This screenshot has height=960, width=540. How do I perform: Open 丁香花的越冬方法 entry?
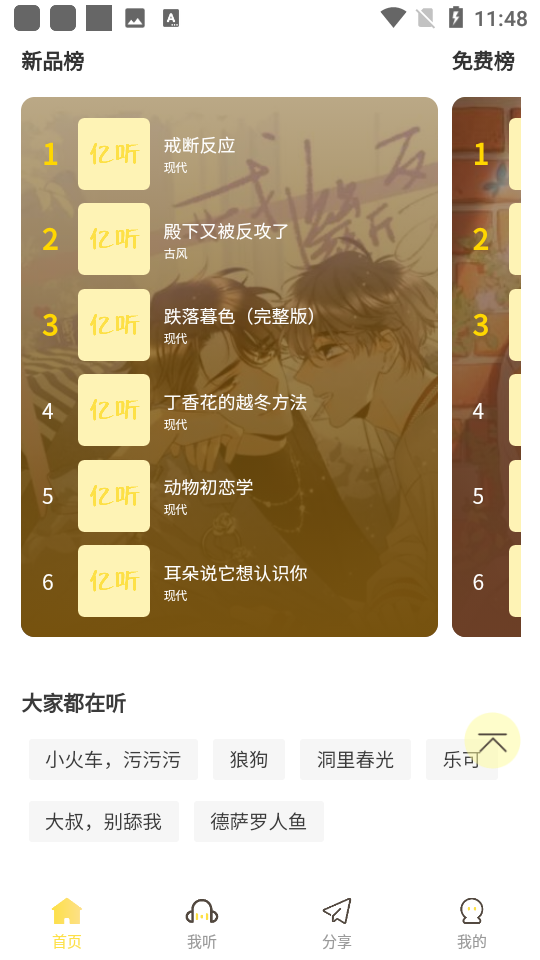click(x=230, y=410)
